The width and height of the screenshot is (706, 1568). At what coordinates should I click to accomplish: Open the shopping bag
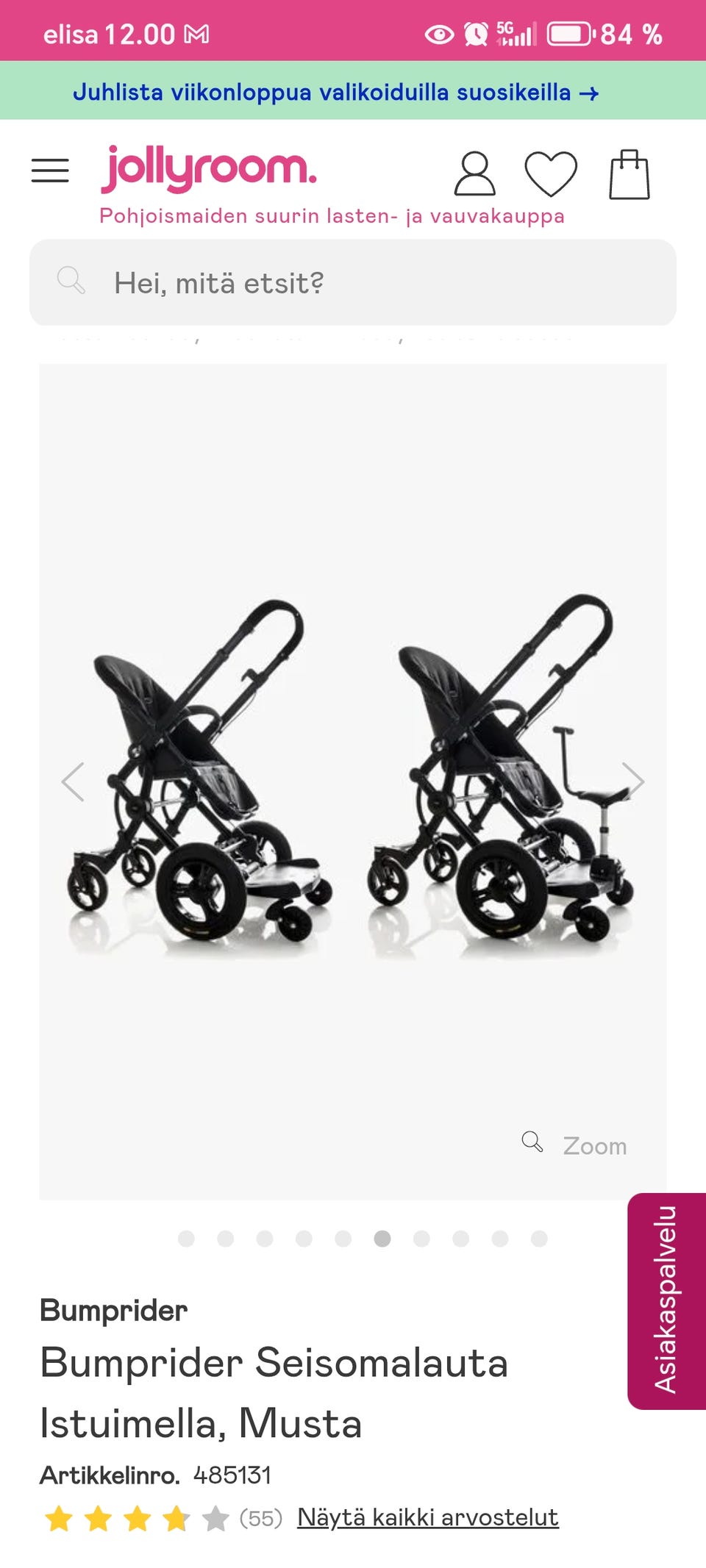630,174
